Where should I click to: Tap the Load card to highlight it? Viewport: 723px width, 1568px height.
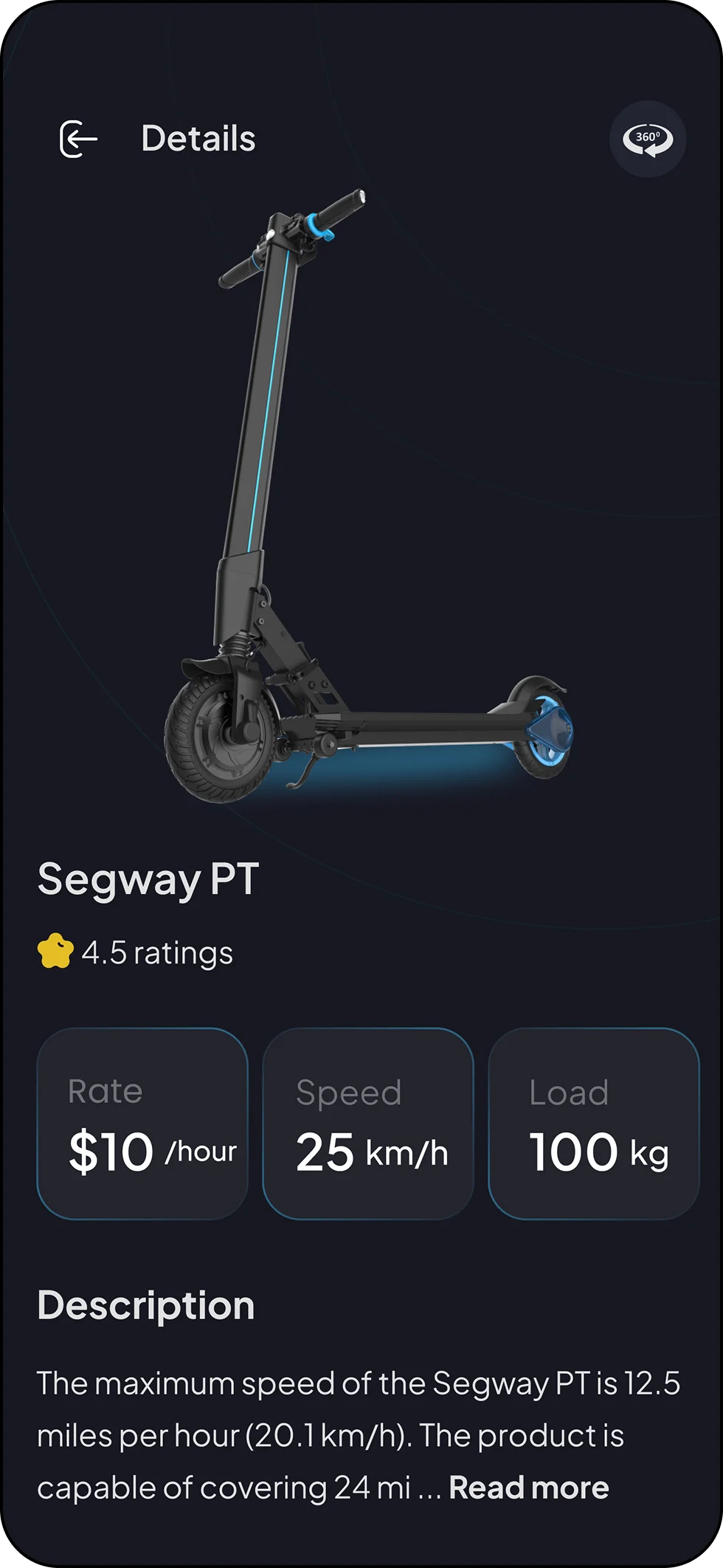click(x=594, y=1124)
